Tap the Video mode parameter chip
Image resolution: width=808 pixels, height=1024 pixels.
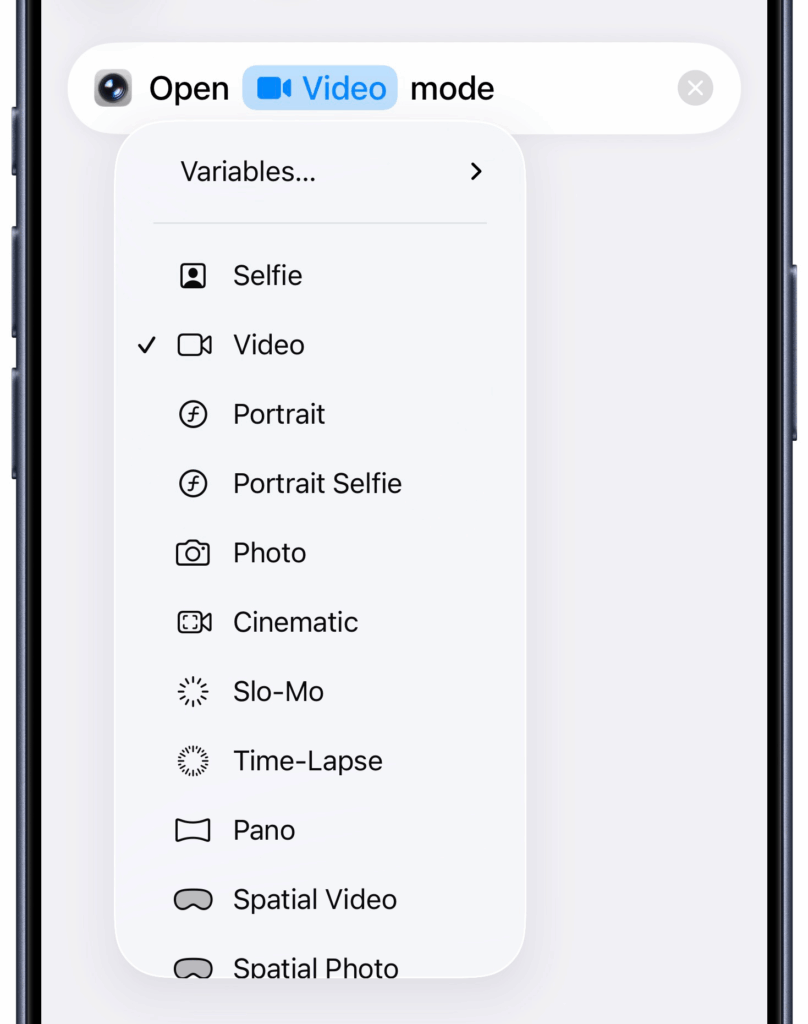point(320,89)
